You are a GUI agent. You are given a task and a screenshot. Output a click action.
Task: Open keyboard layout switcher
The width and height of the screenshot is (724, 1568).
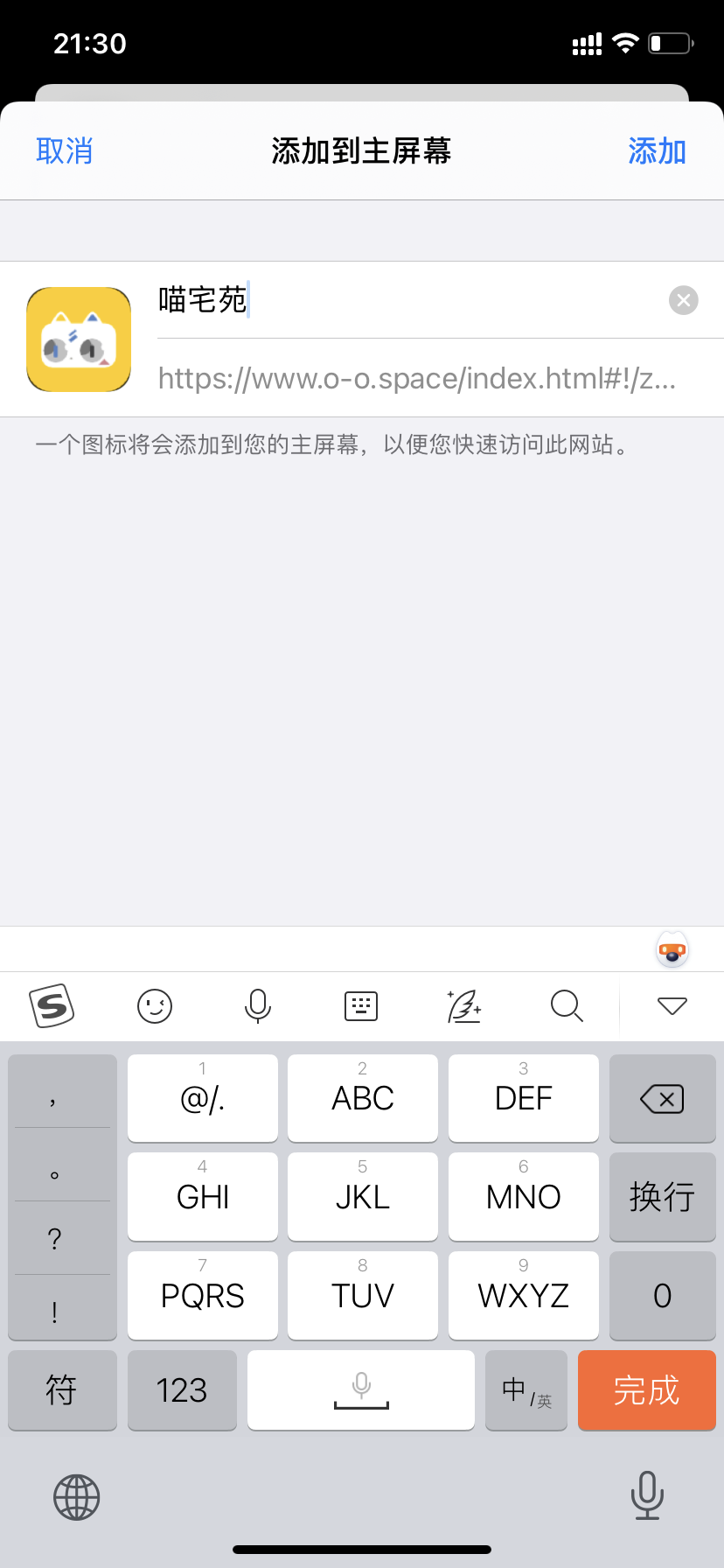tap(361, 1006)
